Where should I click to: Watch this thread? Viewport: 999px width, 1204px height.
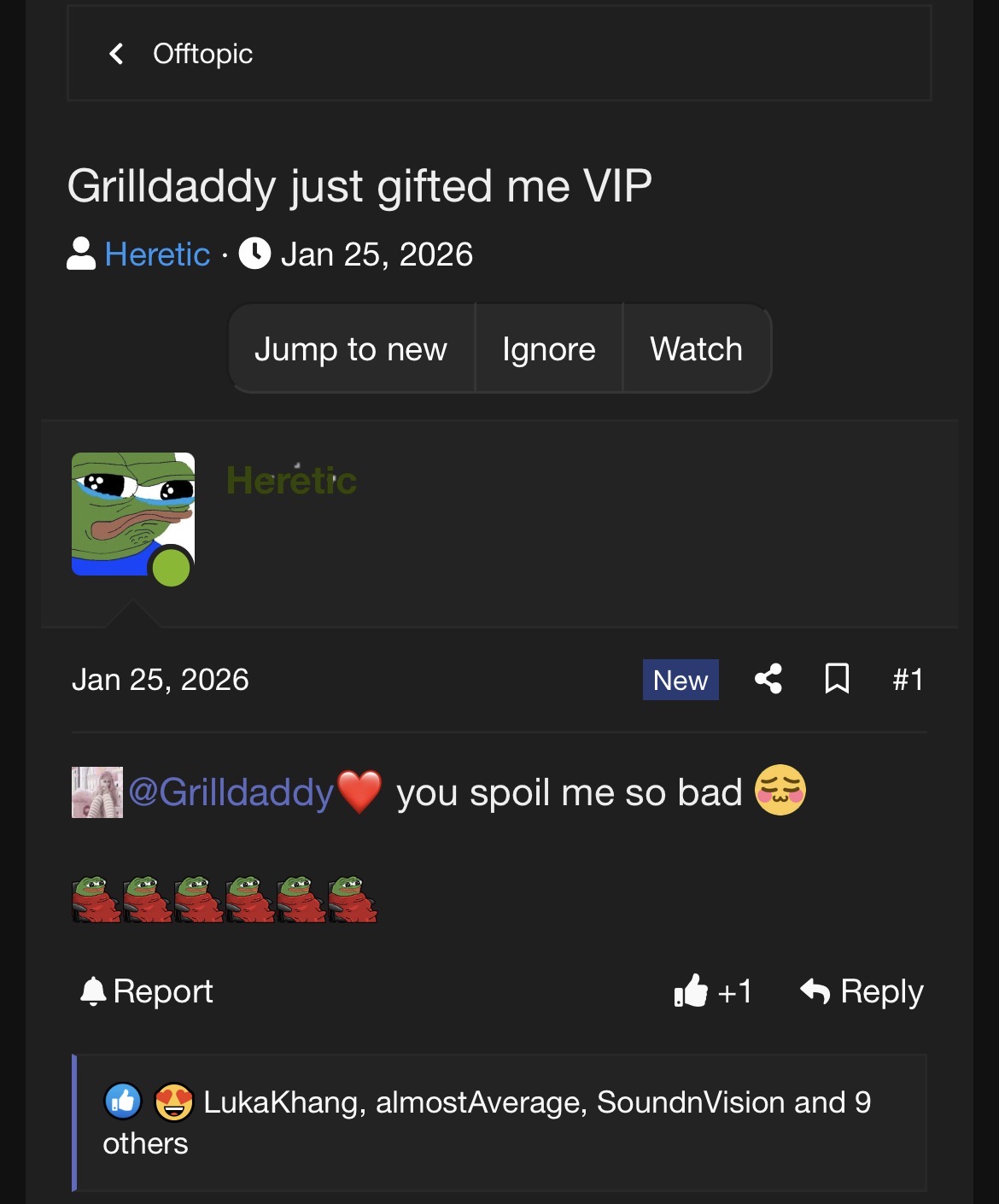[696, 349]
